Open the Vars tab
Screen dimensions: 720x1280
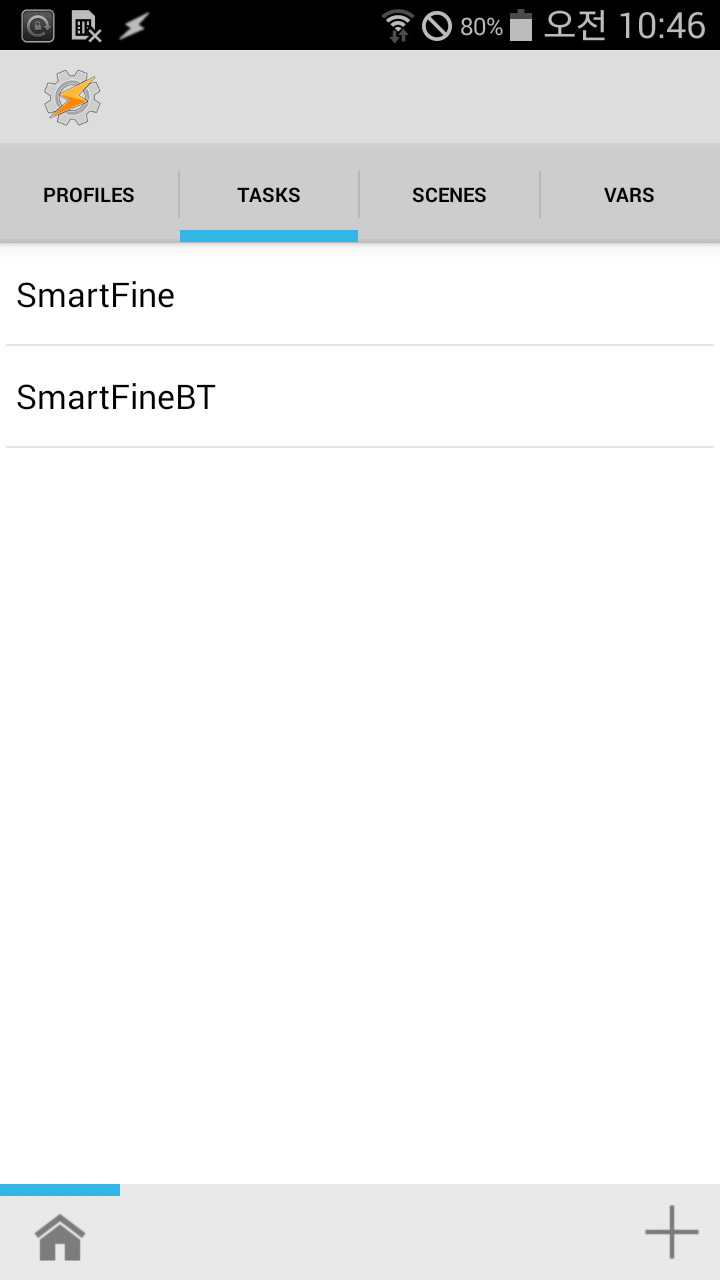point(629,195)
